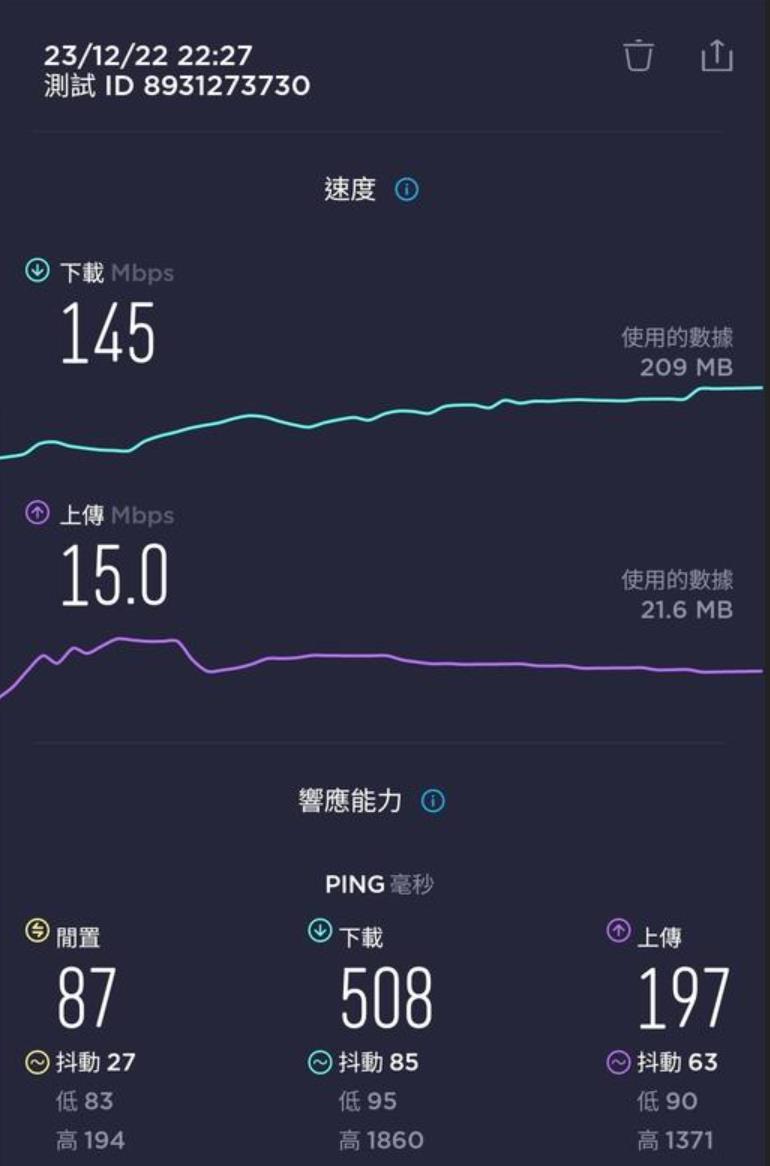Open the info icon next to 響應能力
770x1166 pixels.
click(433, 801)
